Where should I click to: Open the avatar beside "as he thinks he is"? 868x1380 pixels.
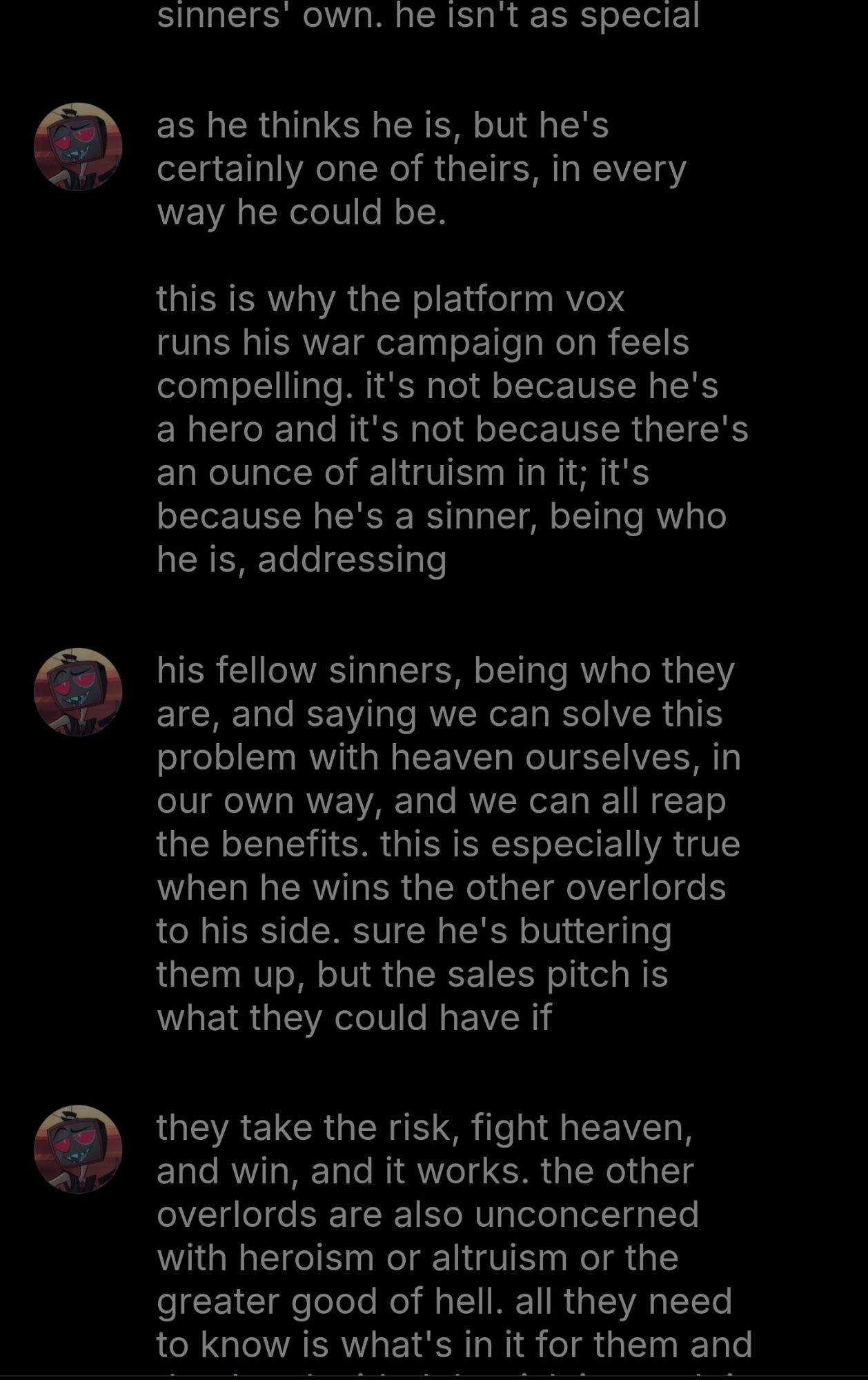pos(78,147)
